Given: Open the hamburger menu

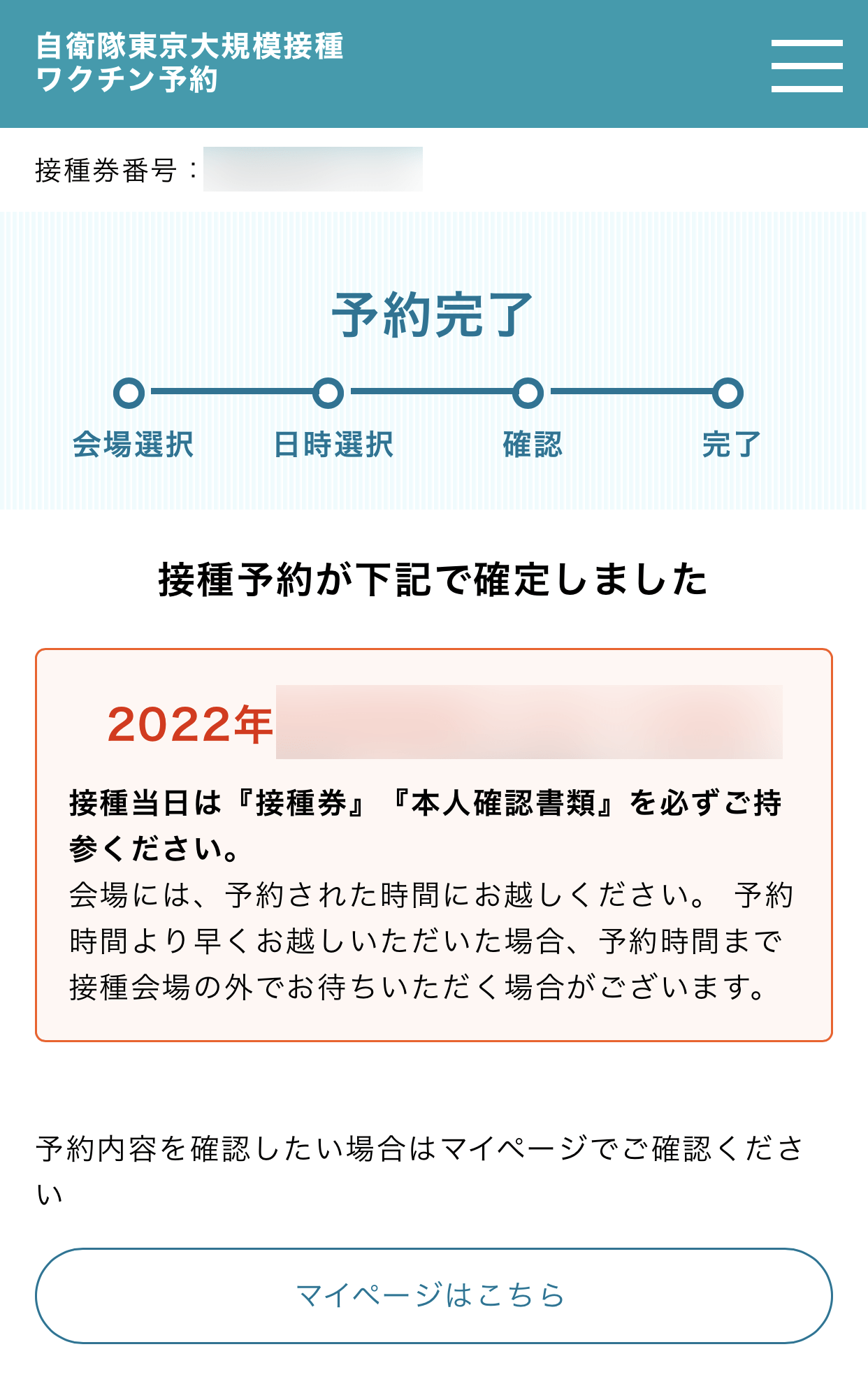Looking at the screenshot, I should point(806,66).
